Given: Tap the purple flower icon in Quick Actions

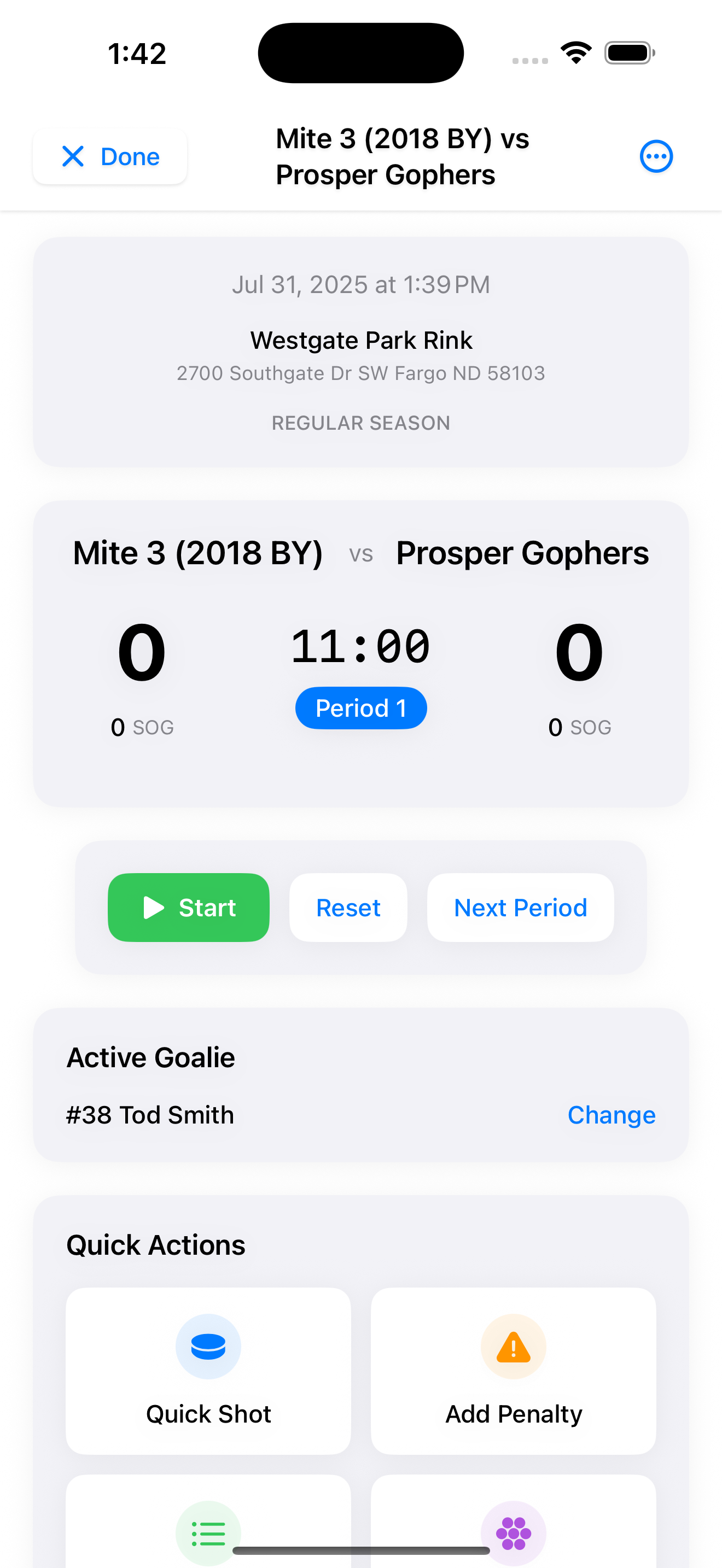Looking at the screenshot, I should pos(513,1532).
